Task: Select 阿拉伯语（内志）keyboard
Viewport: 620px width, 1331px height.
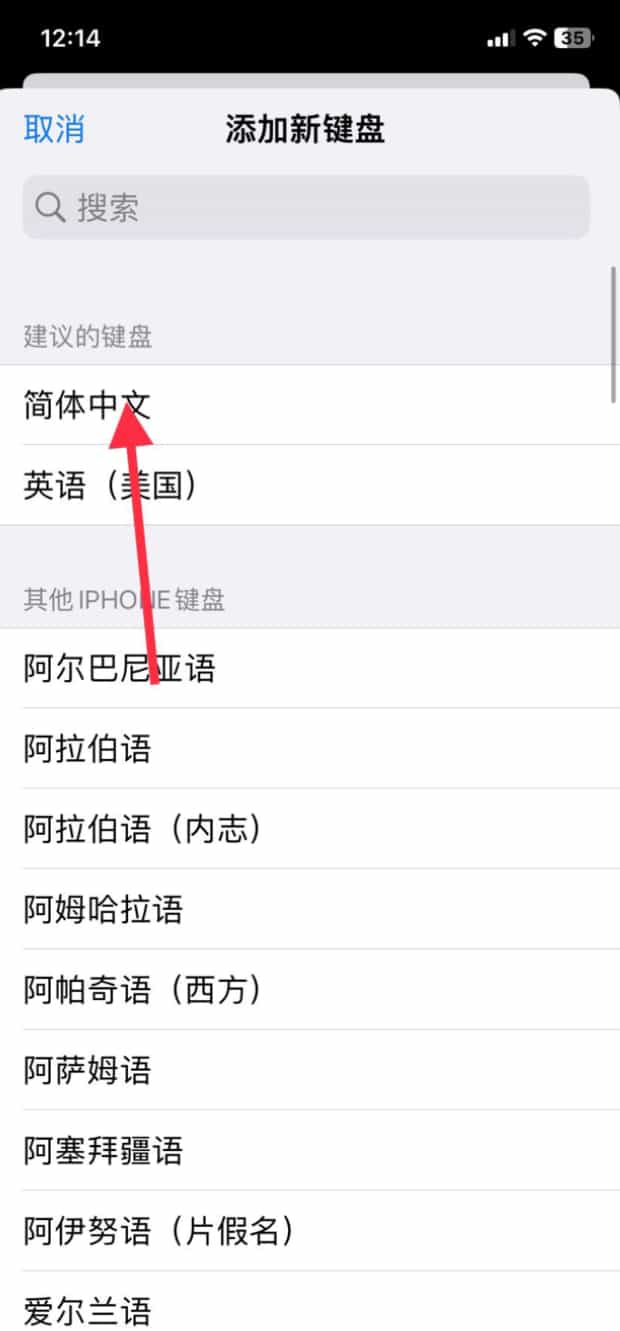Action: point(310,829)
